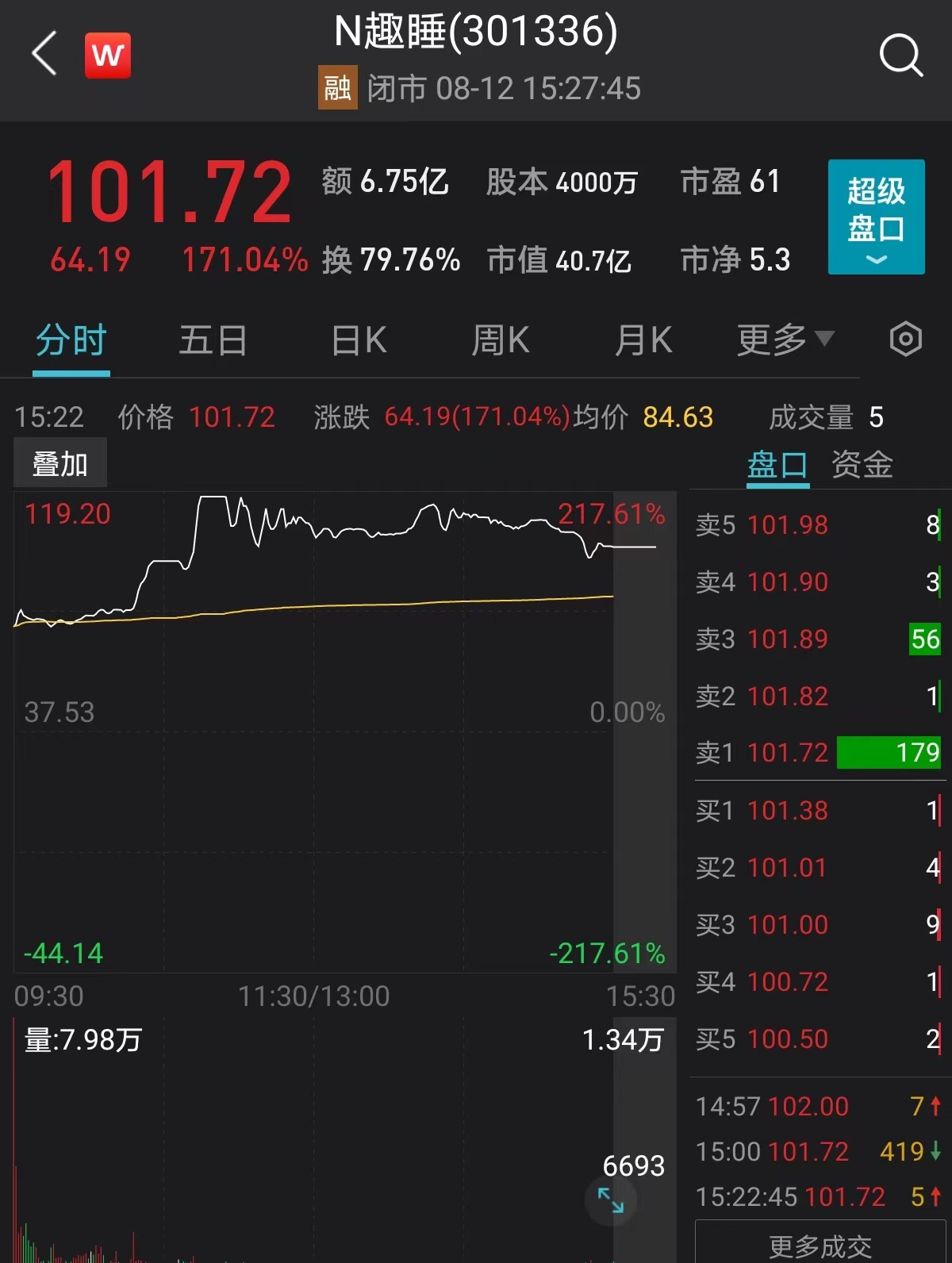The image size is (952, 1263).
Task: Click the 融 margin trading badge
Action: (337, 89)
